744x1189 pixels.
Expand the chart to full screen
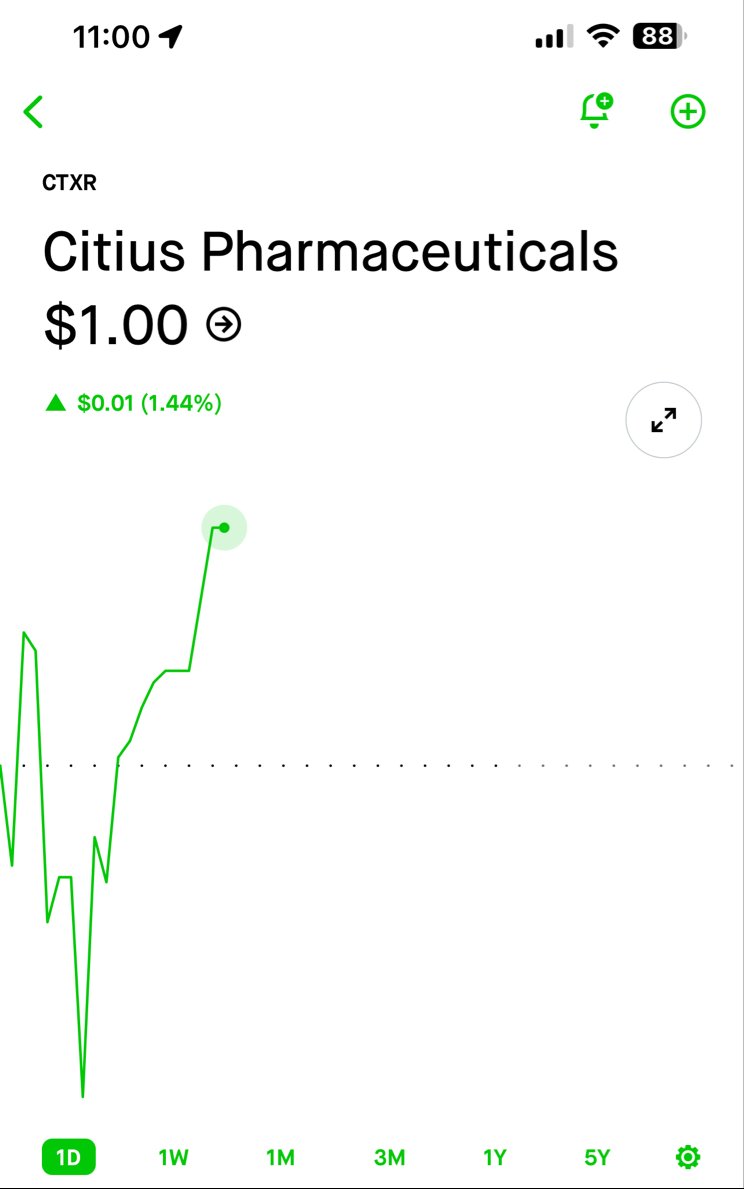tap(663, 421)
